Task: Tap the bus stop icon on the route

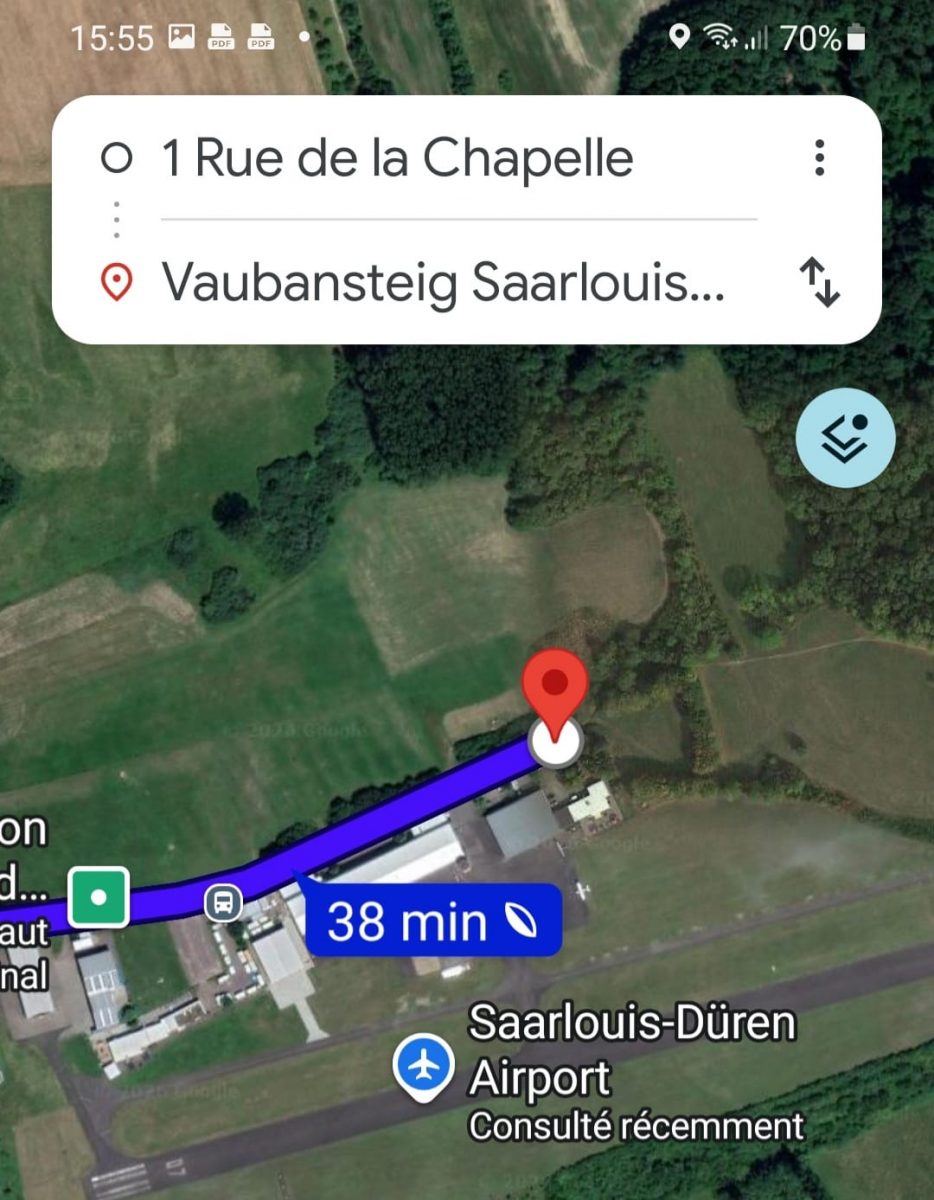Action: point(223,902)
